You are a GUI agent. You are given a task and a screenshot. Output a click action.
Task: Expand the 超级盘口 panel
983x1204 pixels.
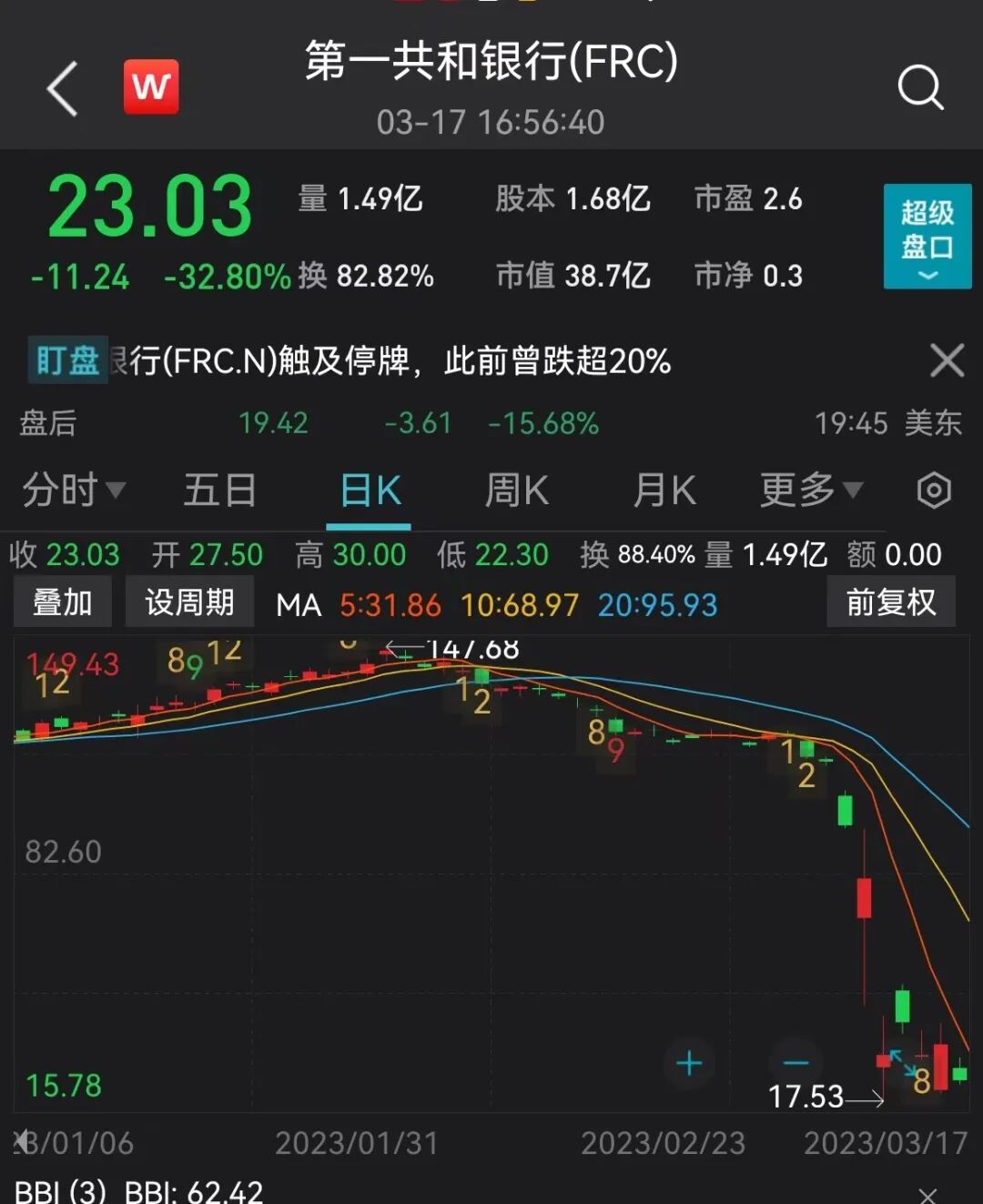927,237
